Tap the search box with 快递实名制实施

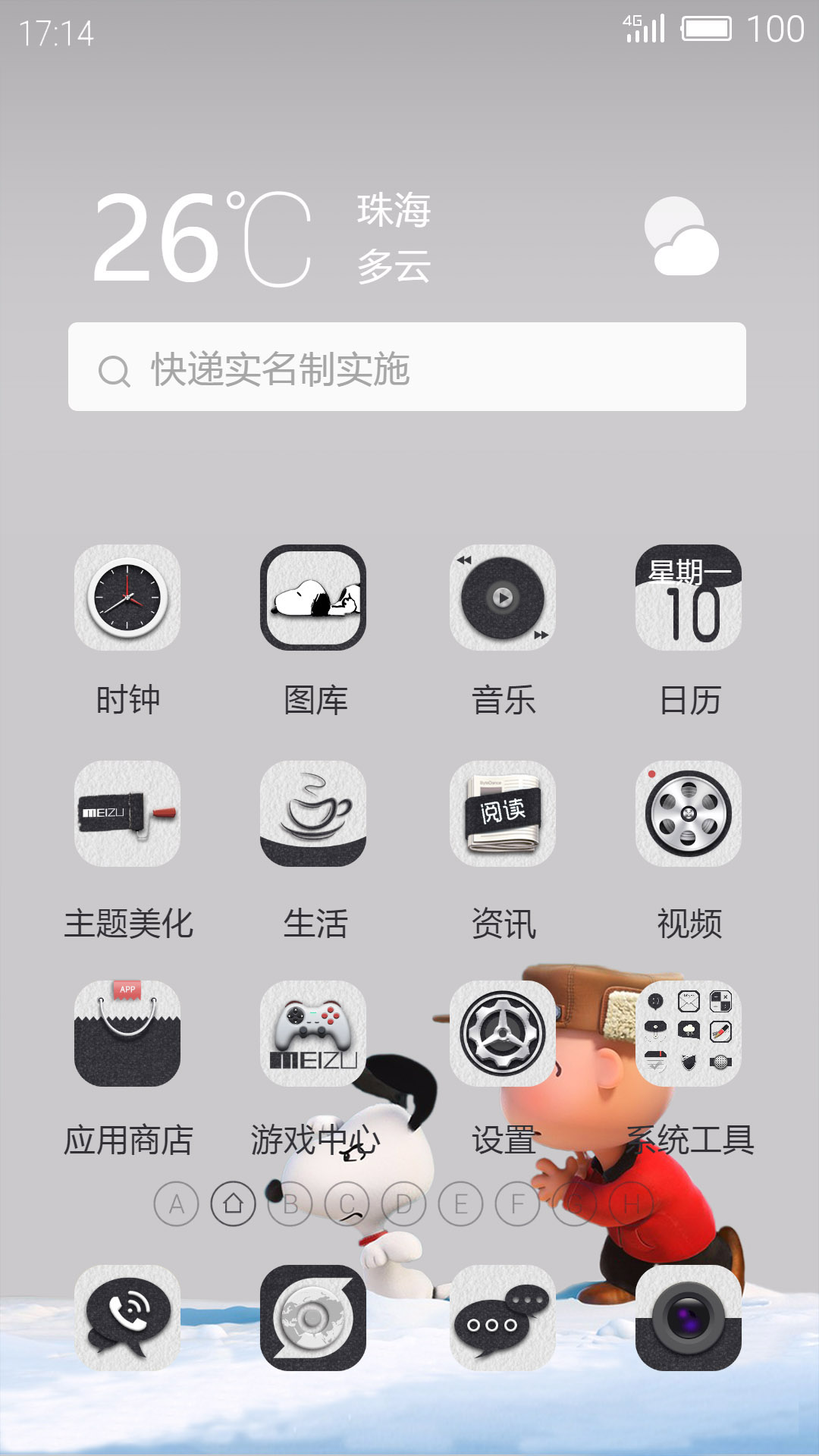pyautogui.click(x=407, y=367)
